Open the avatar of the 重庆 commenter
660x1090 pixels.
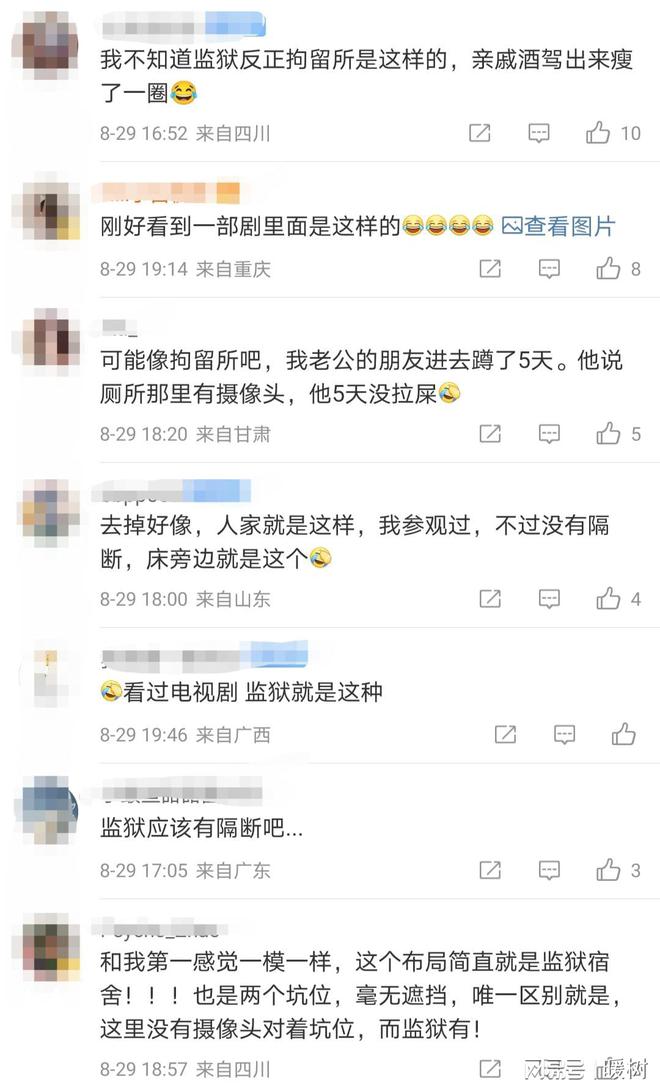click(x=51, y=208)
